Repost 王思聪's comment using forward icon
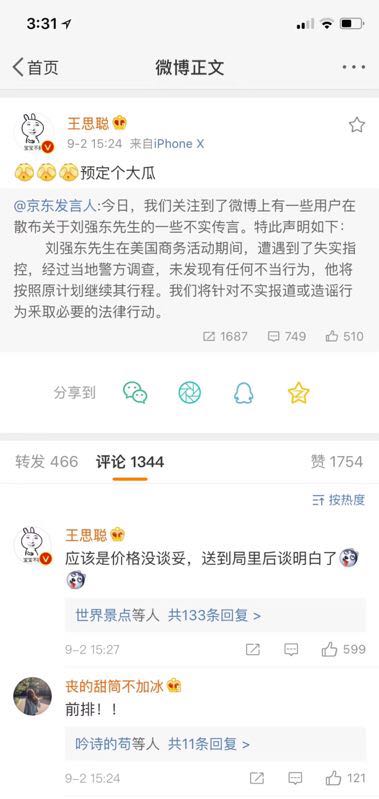Image resolution: width=379 pixels, height=799 pixels. click(x=253, y=649)
